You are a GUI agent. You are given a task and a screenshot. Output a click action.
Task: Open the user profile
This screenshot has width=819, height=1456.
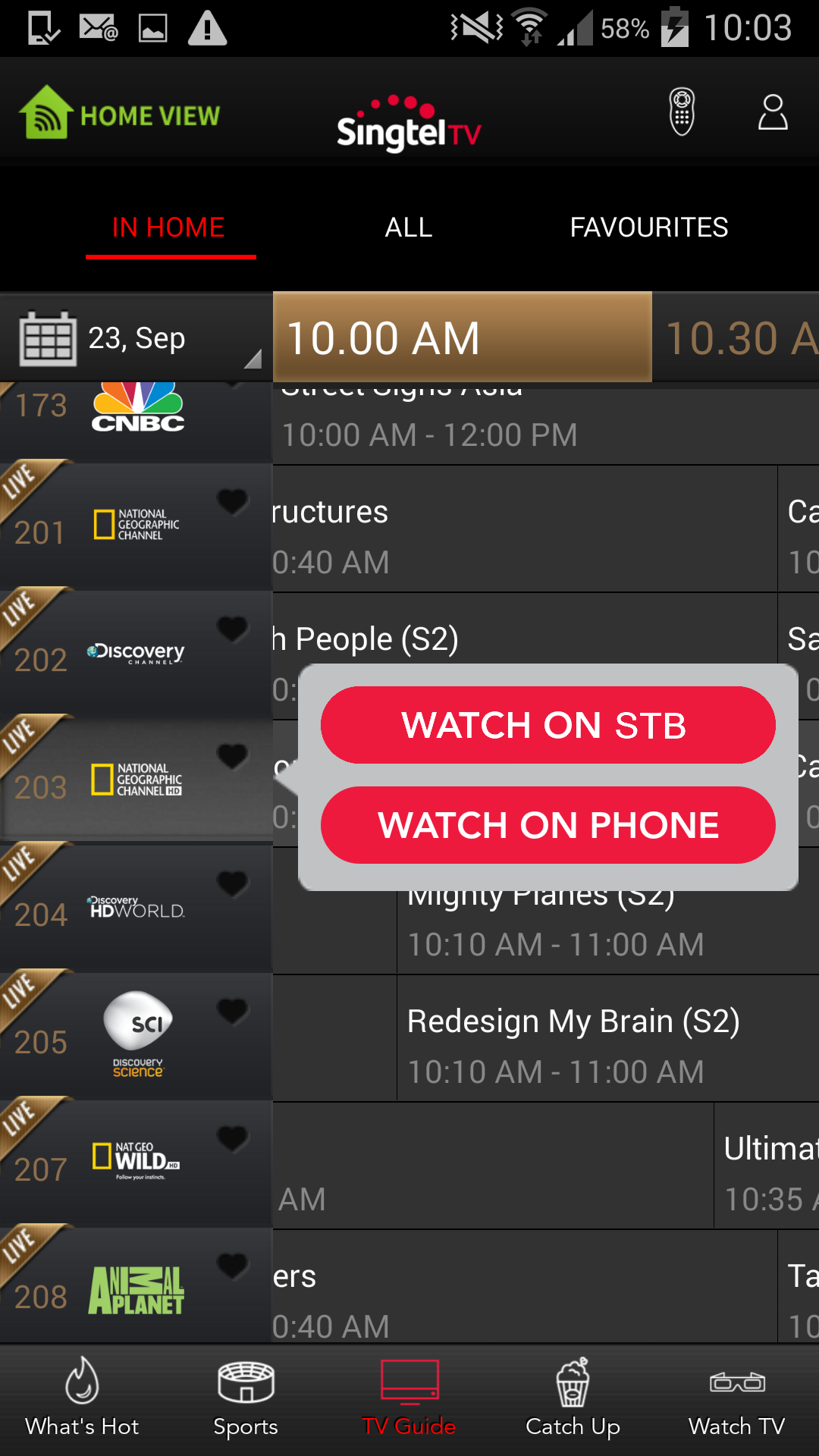click(x=772, y=111)
